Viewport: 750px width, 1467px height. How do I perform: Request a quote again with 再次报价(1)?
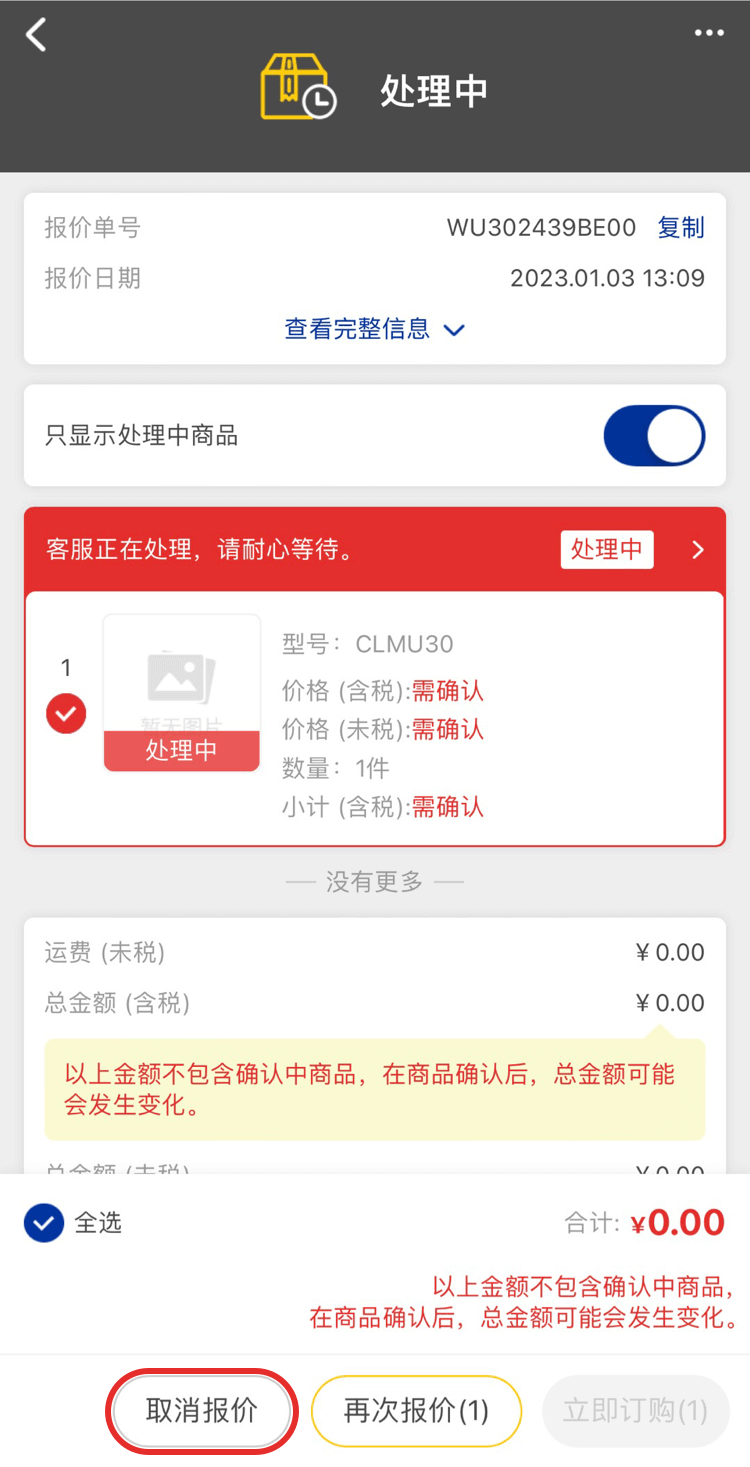coord(416,1410)
